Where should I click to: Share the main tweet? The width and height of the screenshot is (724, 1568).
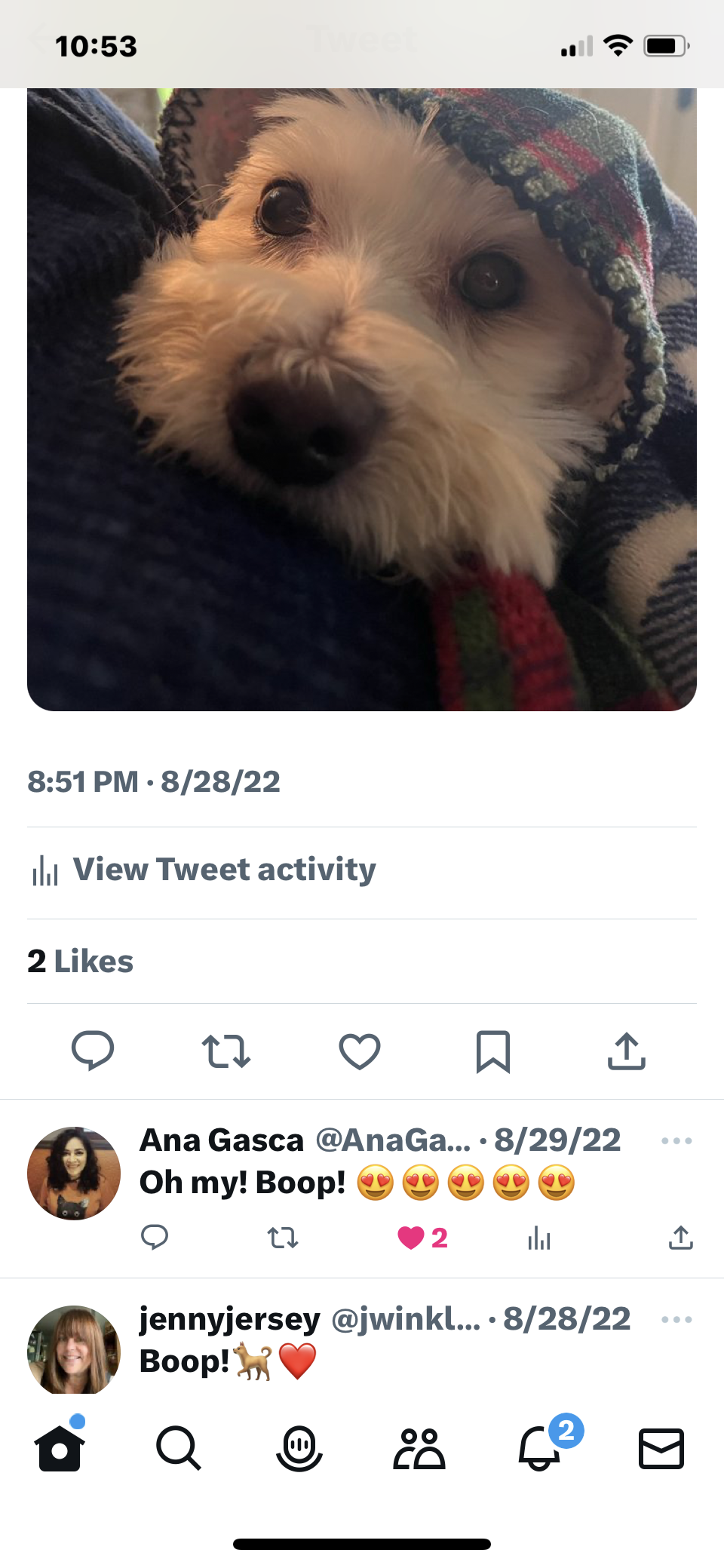(627, 1051)
